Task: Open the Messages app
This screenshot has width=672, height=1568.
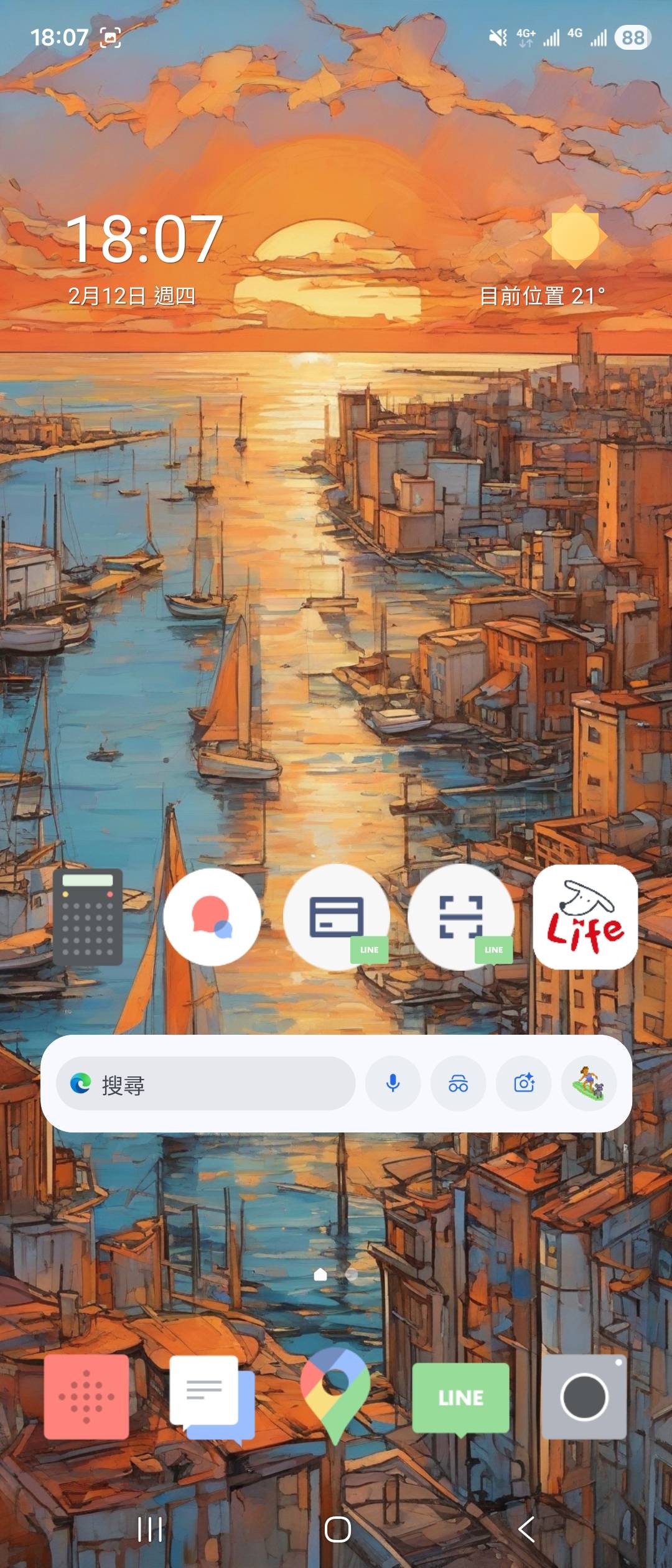Action: [212, 1397]
